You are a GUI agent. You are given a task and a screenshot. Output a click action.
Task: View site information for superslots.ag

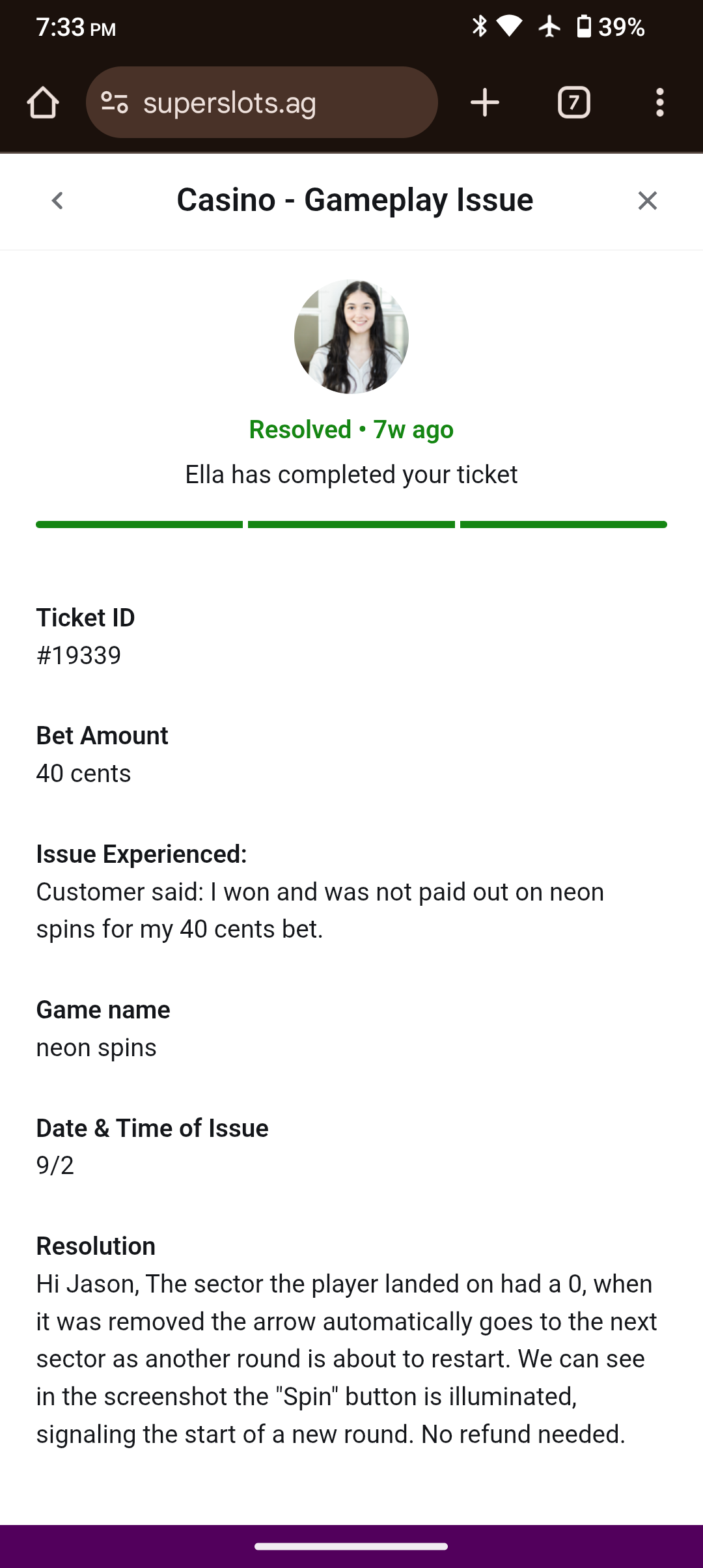(115, 103)
